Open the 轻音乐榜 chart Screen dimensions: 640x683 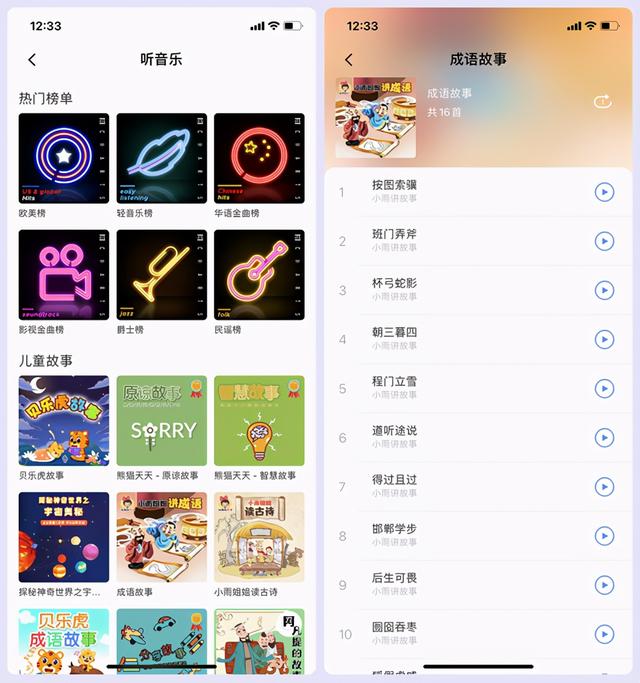(x=161, y=158)
